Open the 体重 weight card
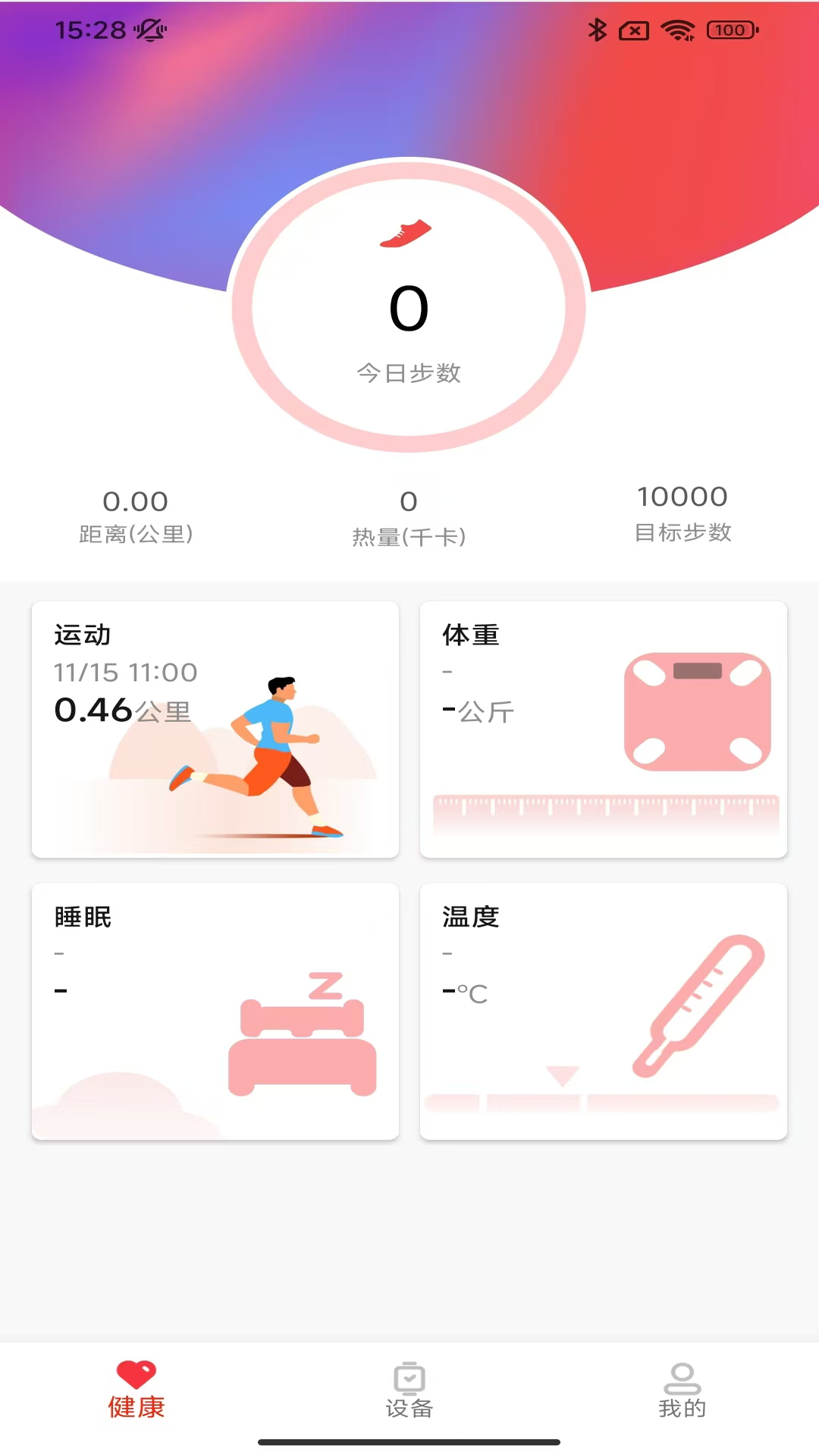 coord(604,728)
